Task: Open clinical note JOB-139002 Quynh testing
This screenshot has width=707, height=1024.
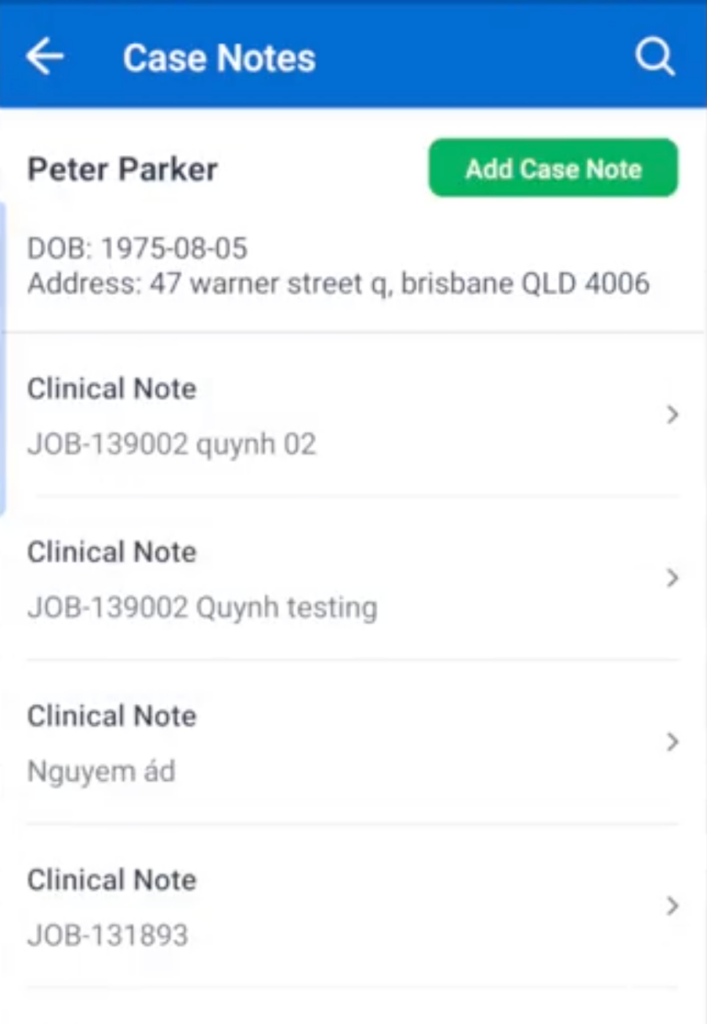Action: (352, 579)
